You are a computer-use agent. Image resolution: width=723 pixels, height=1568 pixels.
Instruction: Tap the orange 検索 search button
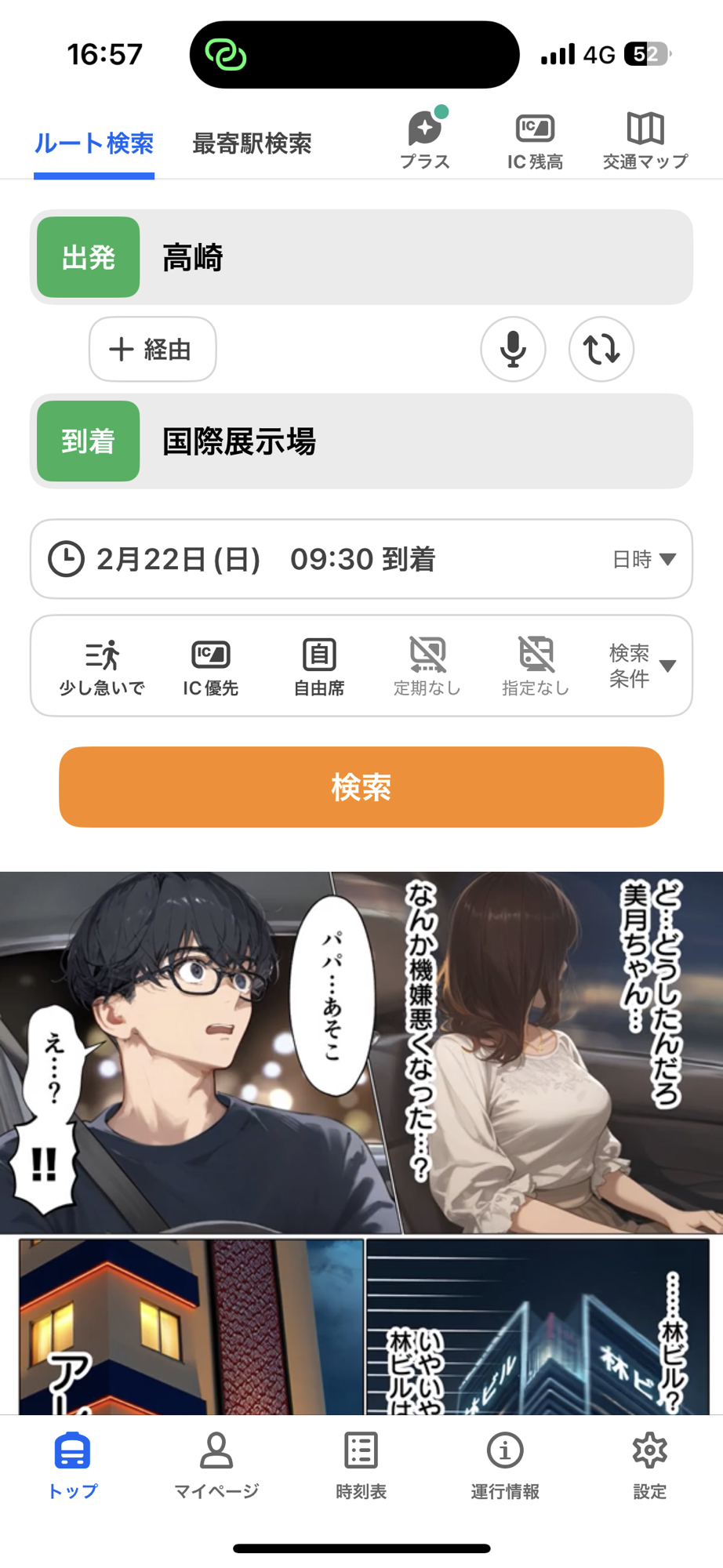[361, 787]
